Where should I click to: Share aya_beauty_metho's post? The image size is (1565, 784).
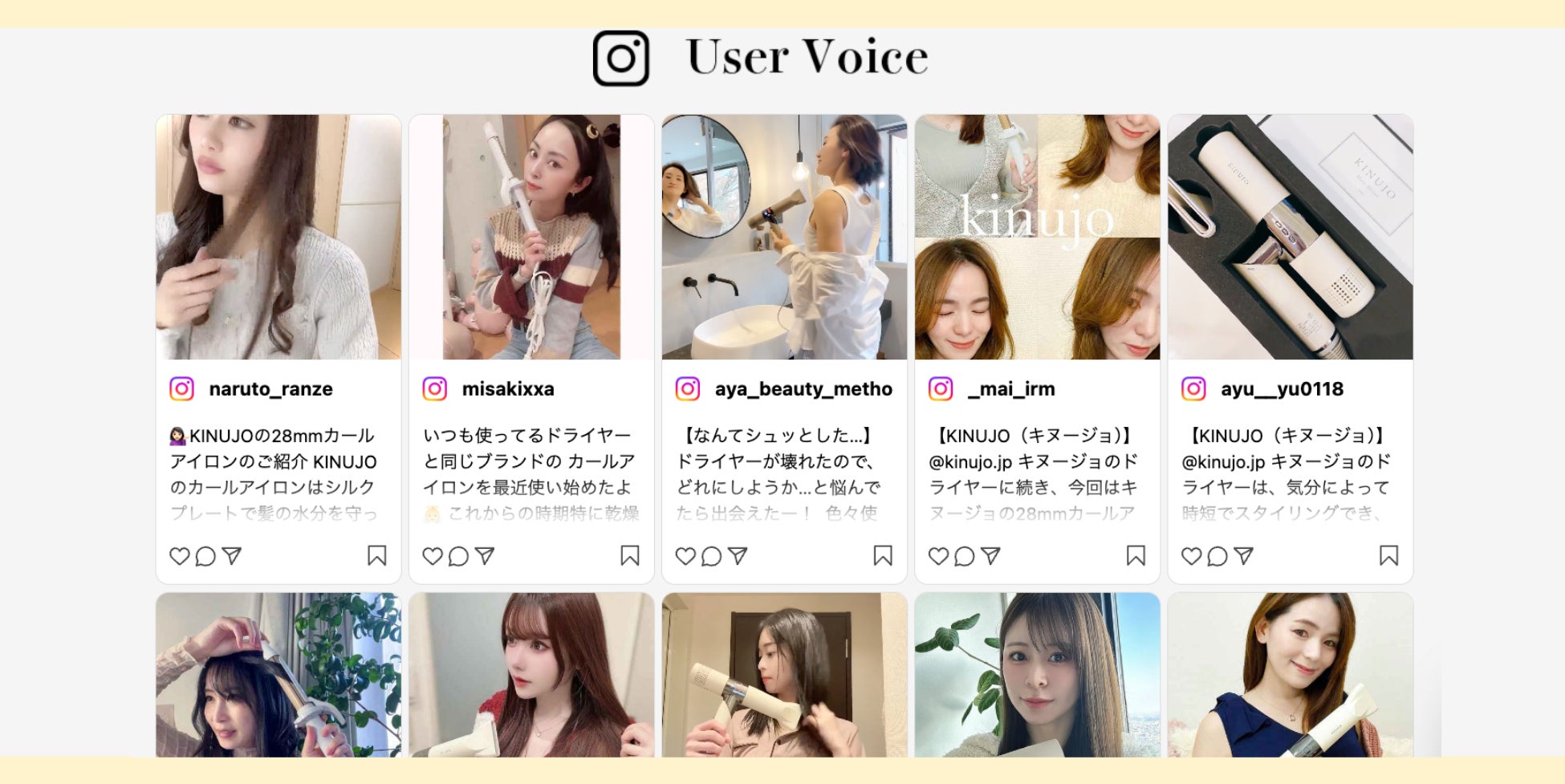pos(738,555)
